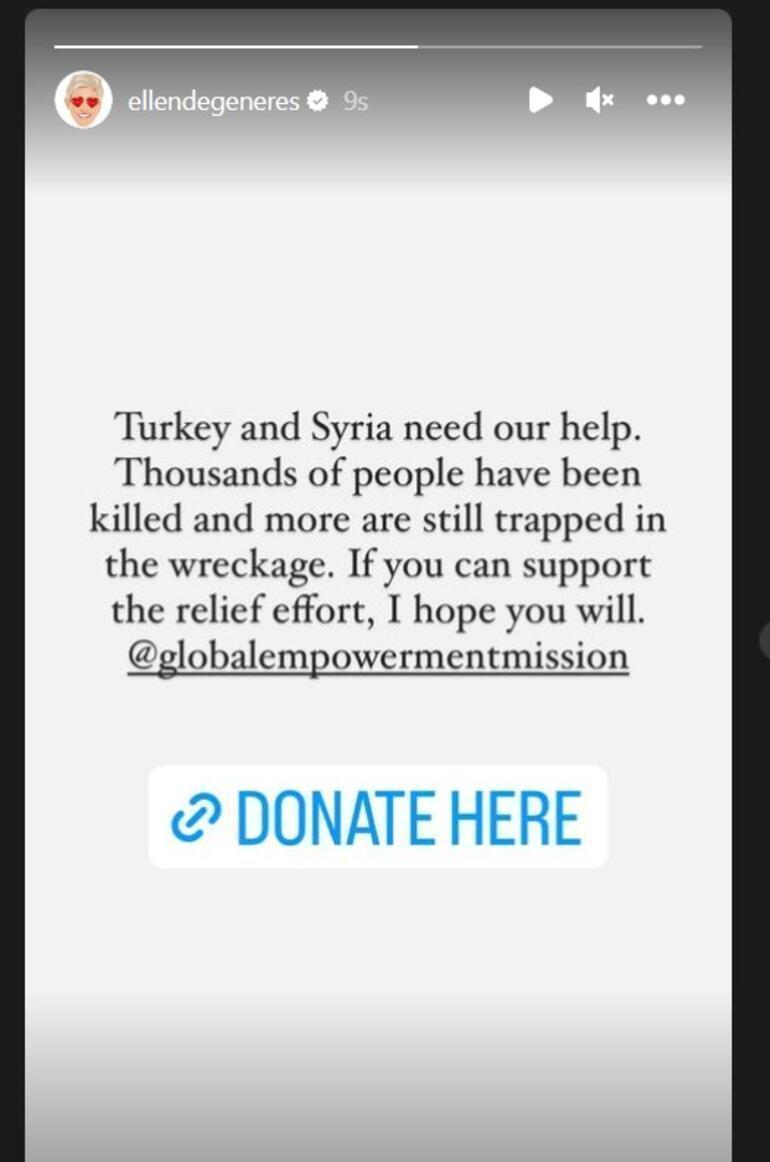This screenshot has height=1162, width=770.
Task: Open ellendegeneres profile from the avatar
Action: pyautogui.click(x=83, y=100)
